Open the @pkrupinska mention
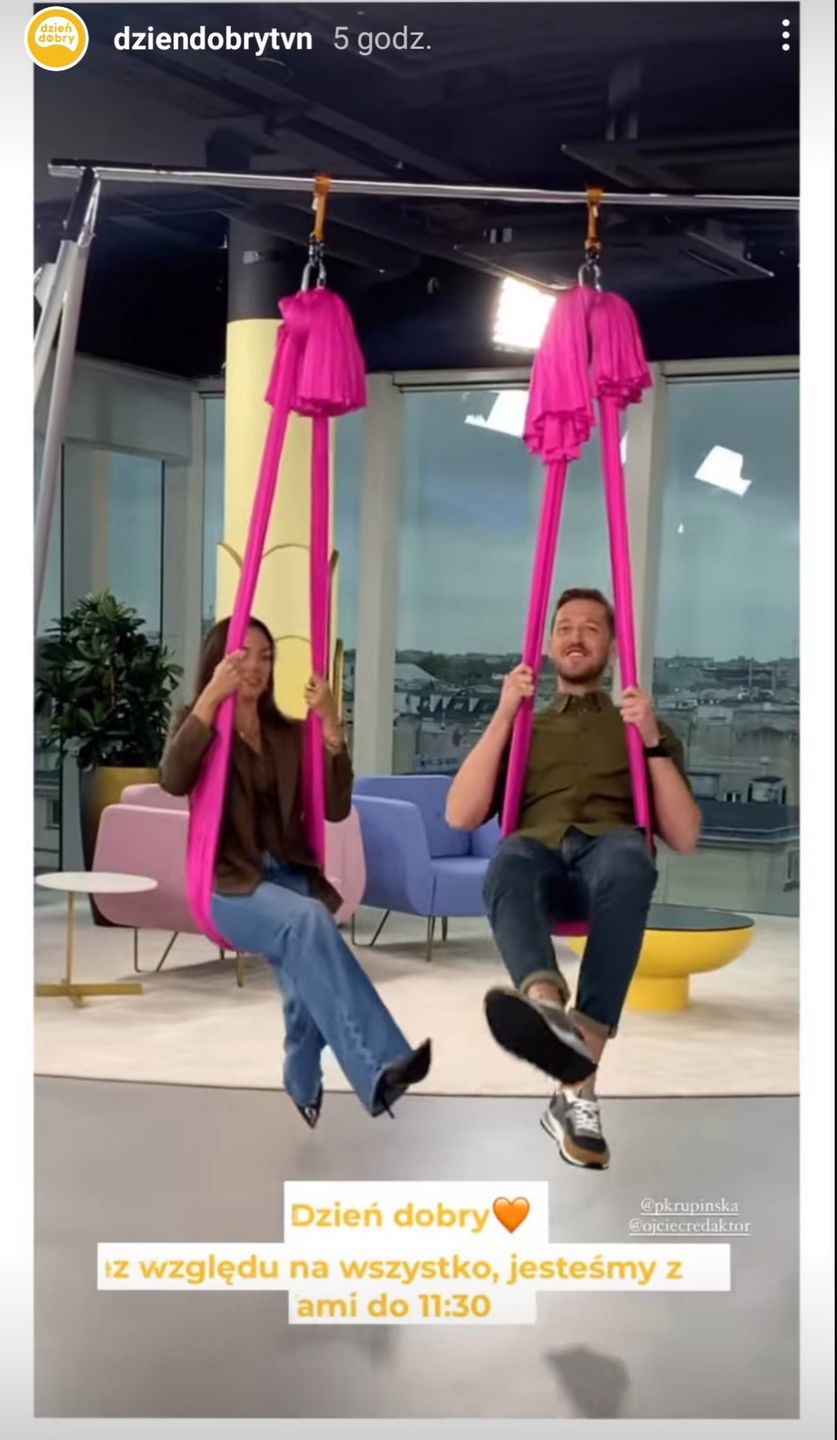The image size is (837, 1440). click(690, 1206)
